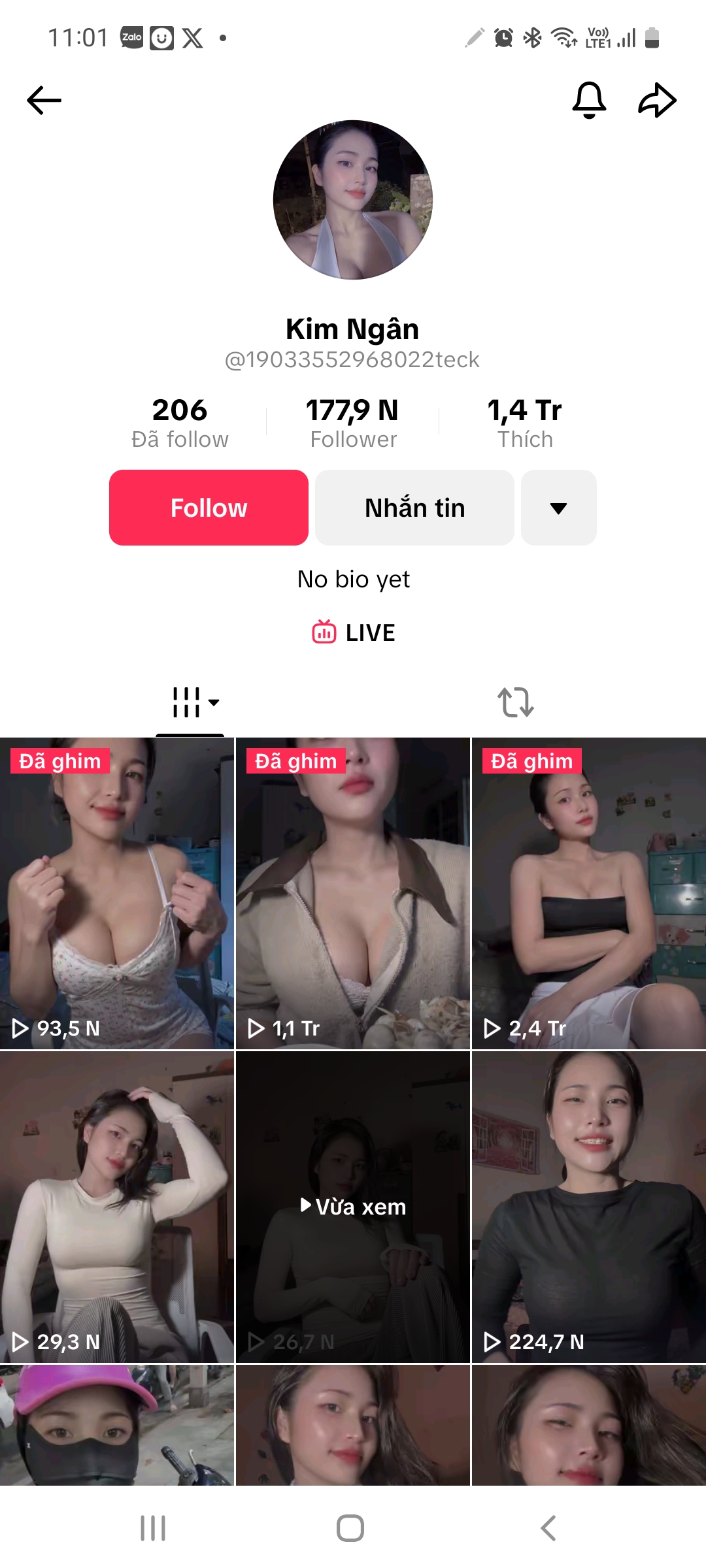Open the Đã follow list
The height and width of the screenshot is (1568, 706).
tap(180, 423)
